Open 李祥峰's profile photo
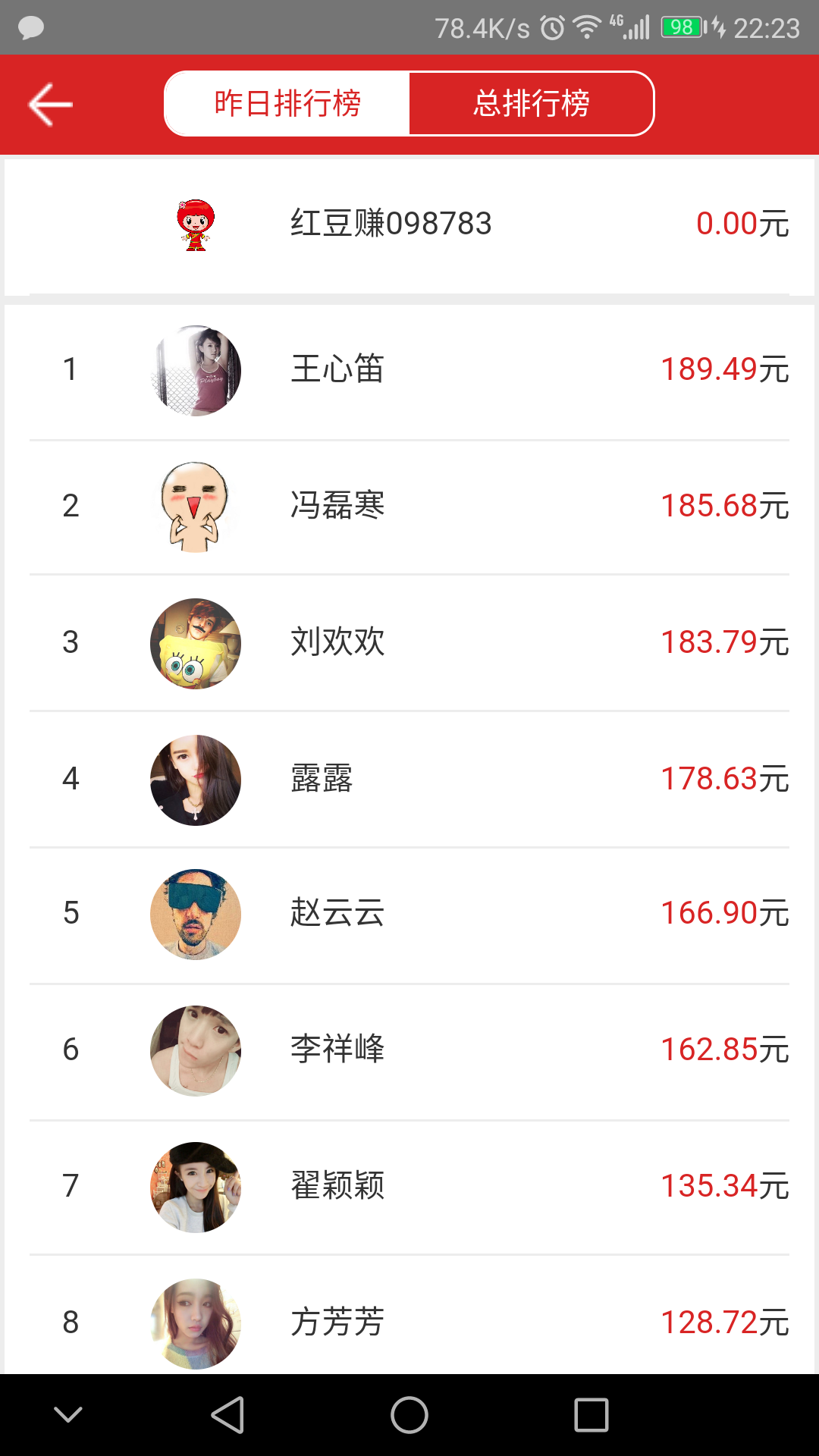819x1456 pixels. tap(196, 1051)
